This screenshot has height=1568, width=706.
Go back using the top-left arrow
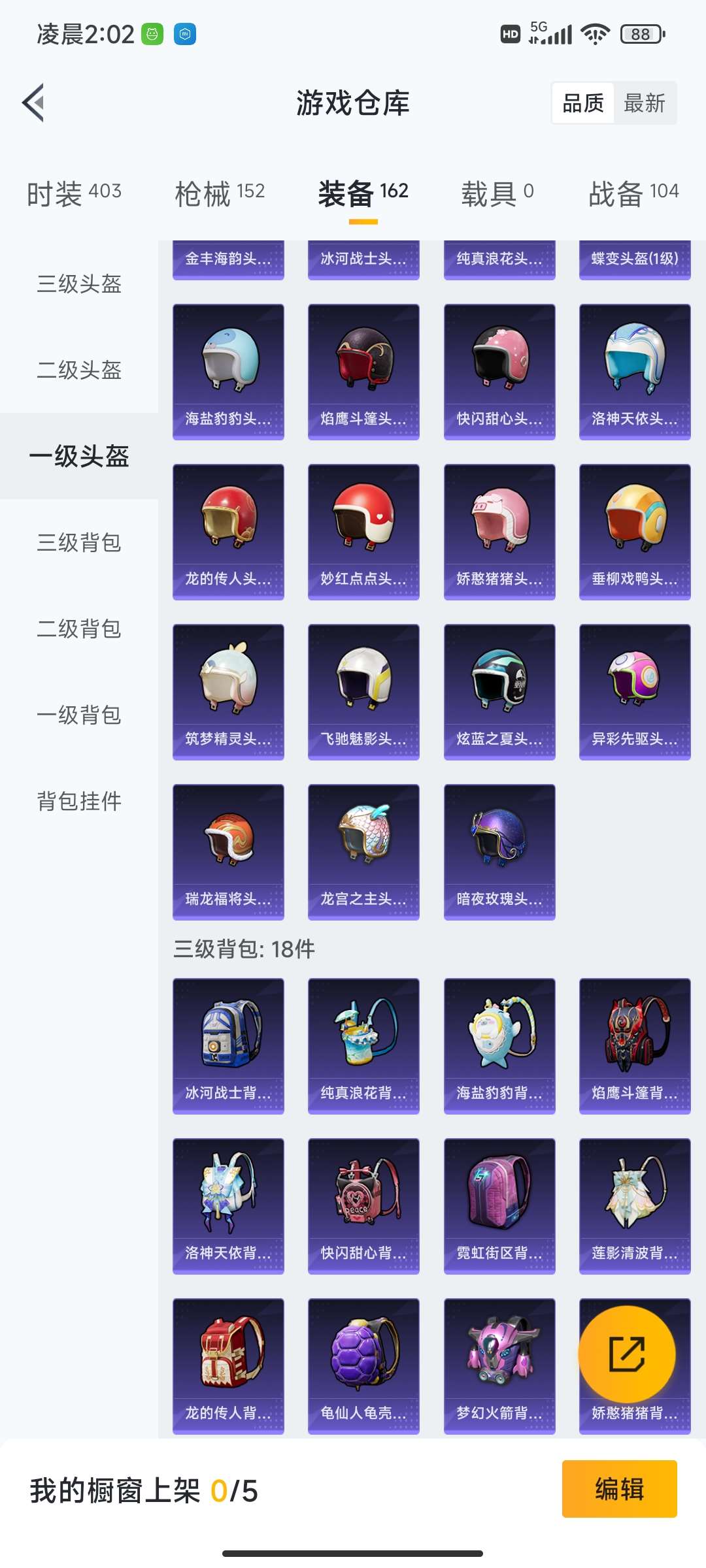(x=34, y=103)
